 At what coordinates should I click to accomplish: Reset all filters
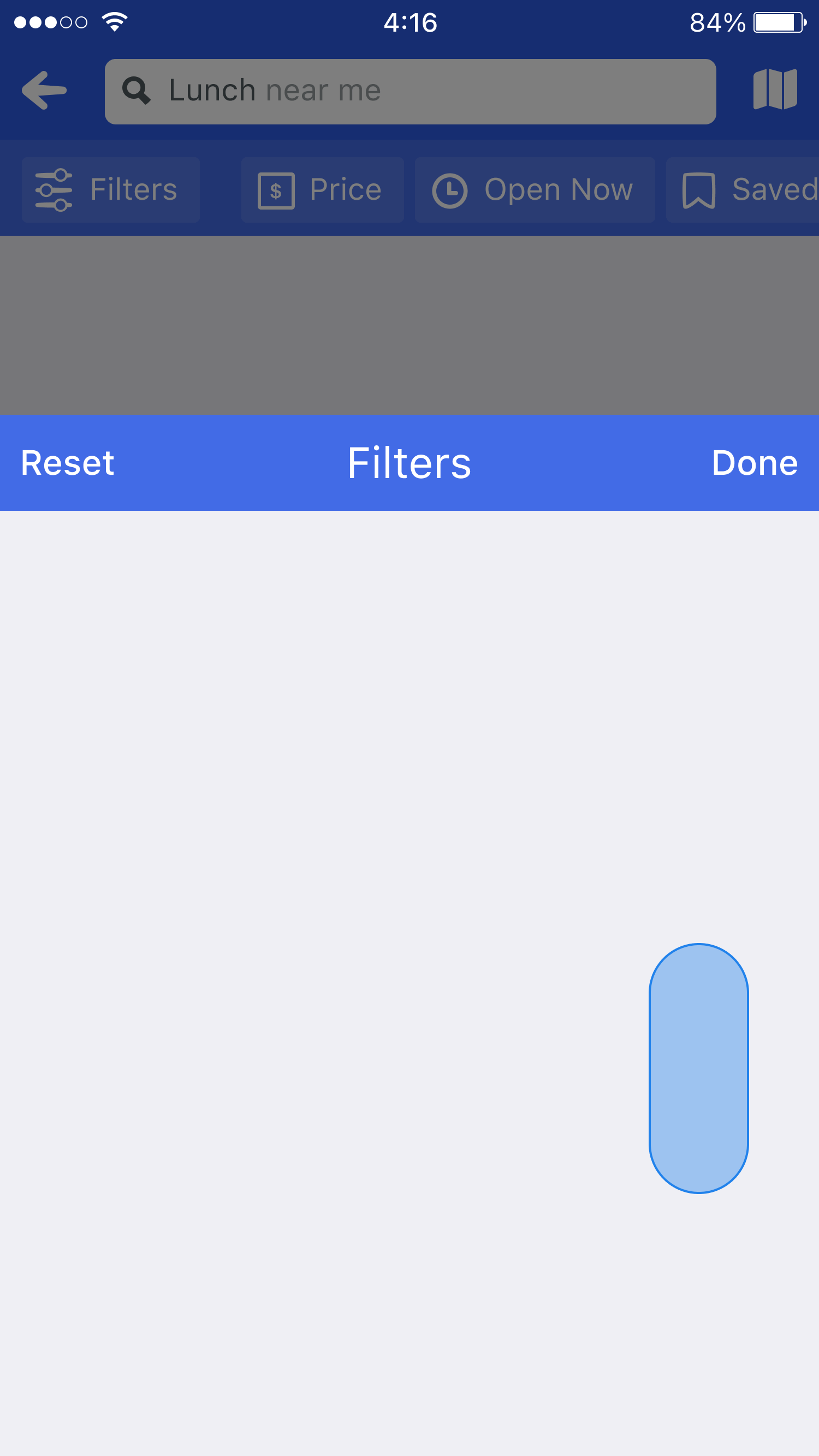point(67,463)
